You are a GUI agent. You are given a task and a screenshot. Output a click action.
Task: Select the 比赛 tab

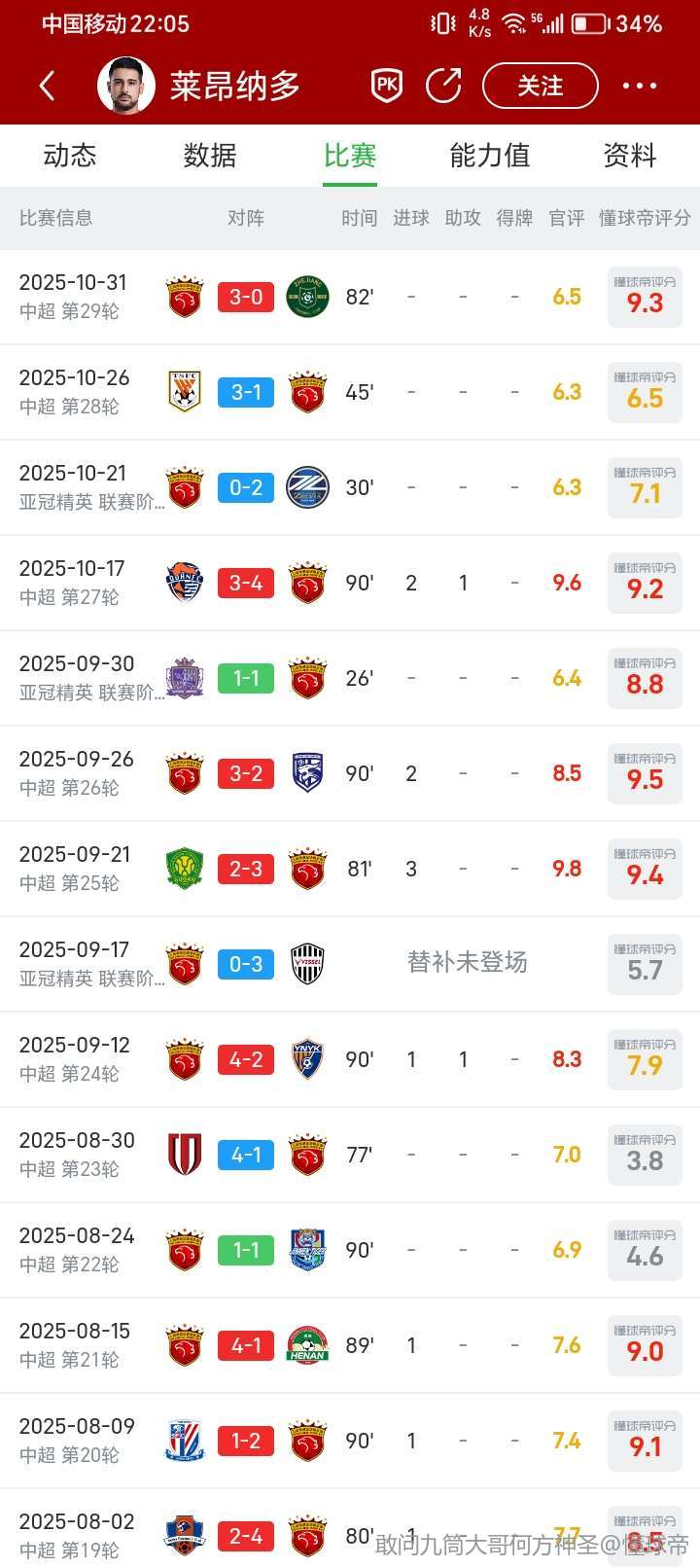[350, 156]
